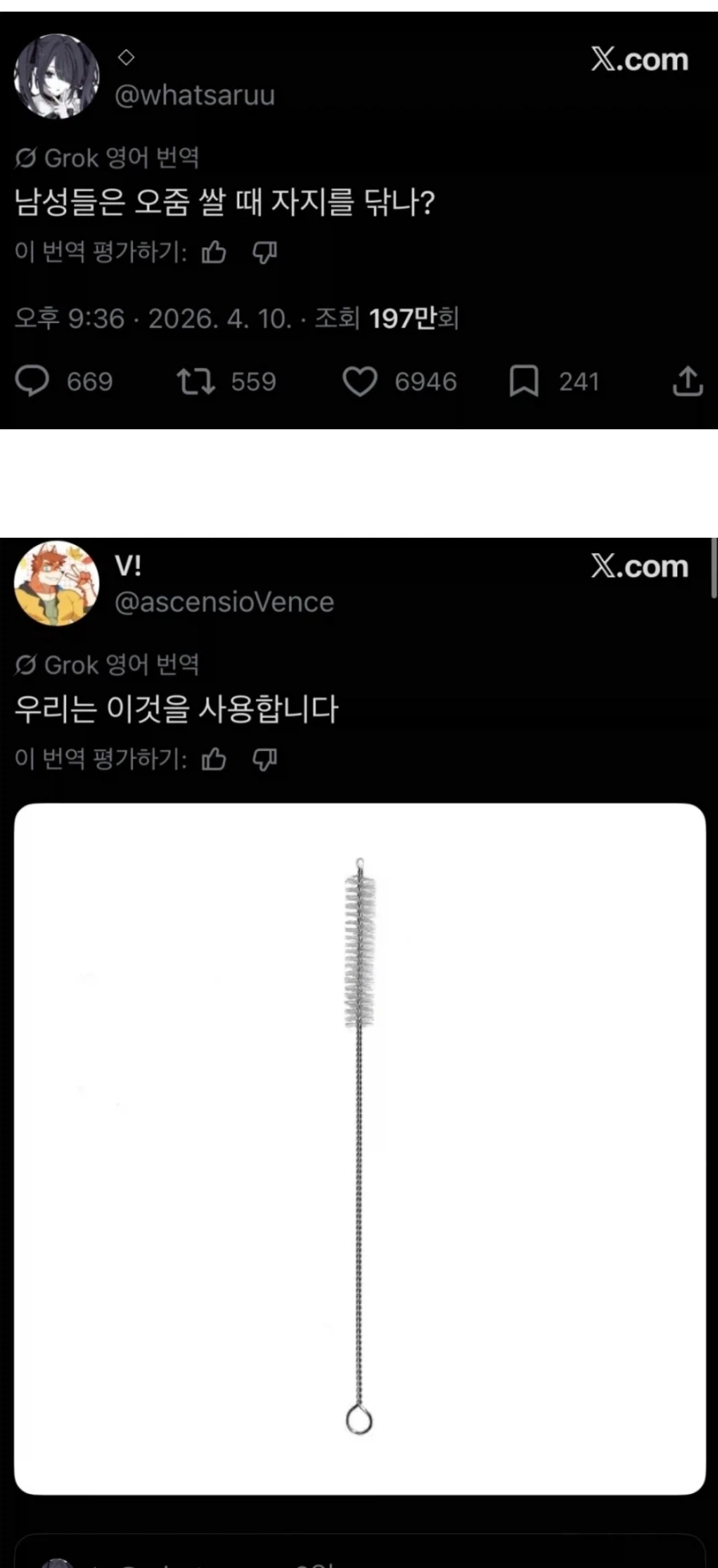Open @whatsaruu's profile
The image size is (718, 1568).
pyautogui.click(x=195, y=96)
